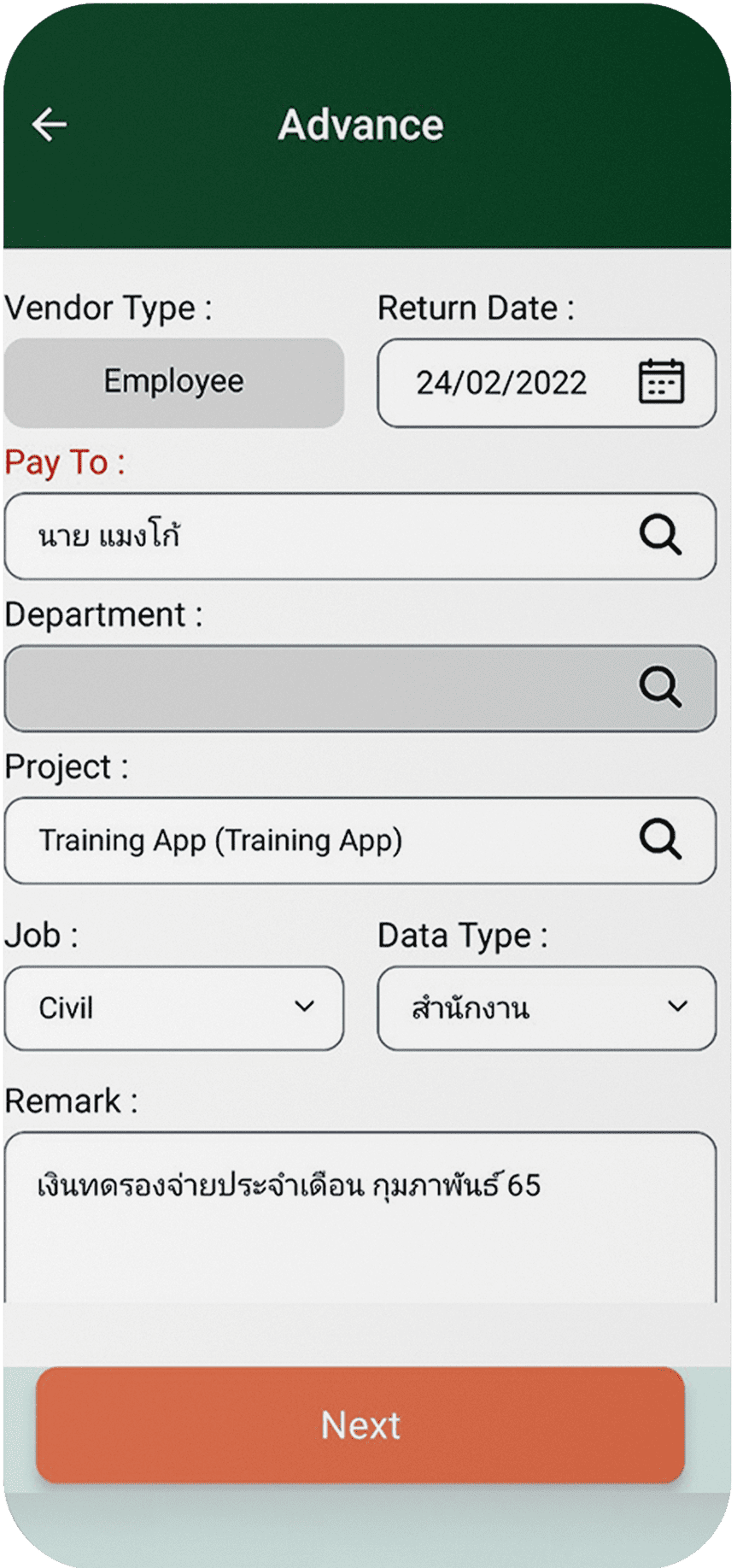737x1568 pixels.
Task: Open the Return Date calendar picker
Action: pyautogui.click(x=661, y=381)
